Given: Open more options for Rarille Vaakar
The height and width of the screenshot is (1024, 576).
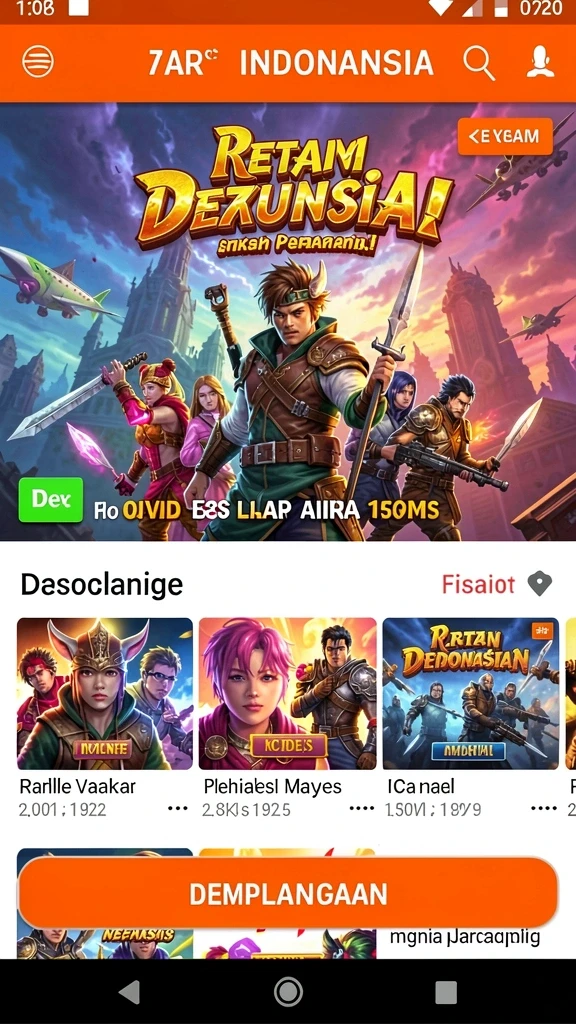Looking at the screenshot, I should [x=177, y=808].
